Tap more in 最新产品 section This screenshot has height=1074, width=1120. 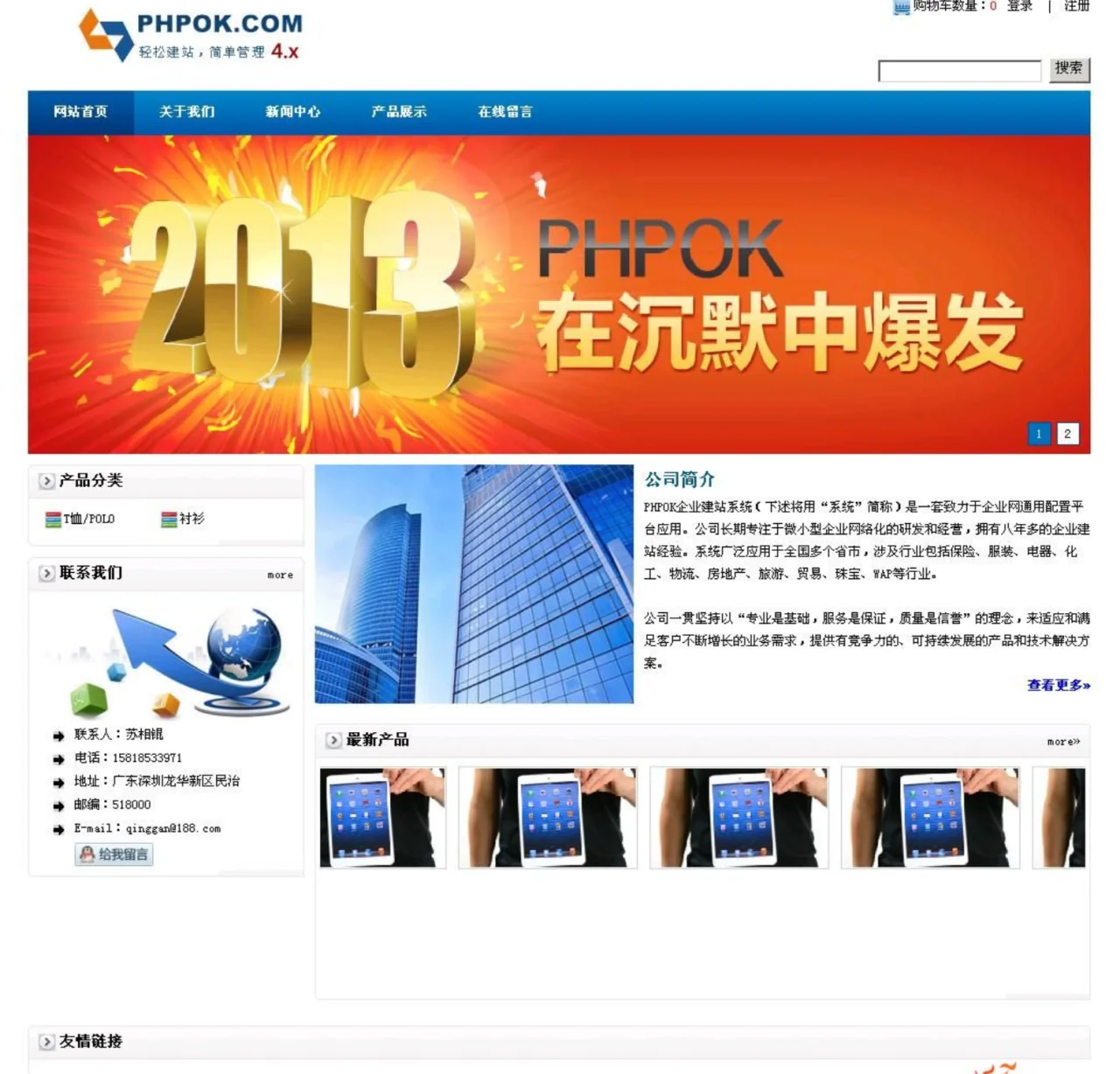(1063, 742)
